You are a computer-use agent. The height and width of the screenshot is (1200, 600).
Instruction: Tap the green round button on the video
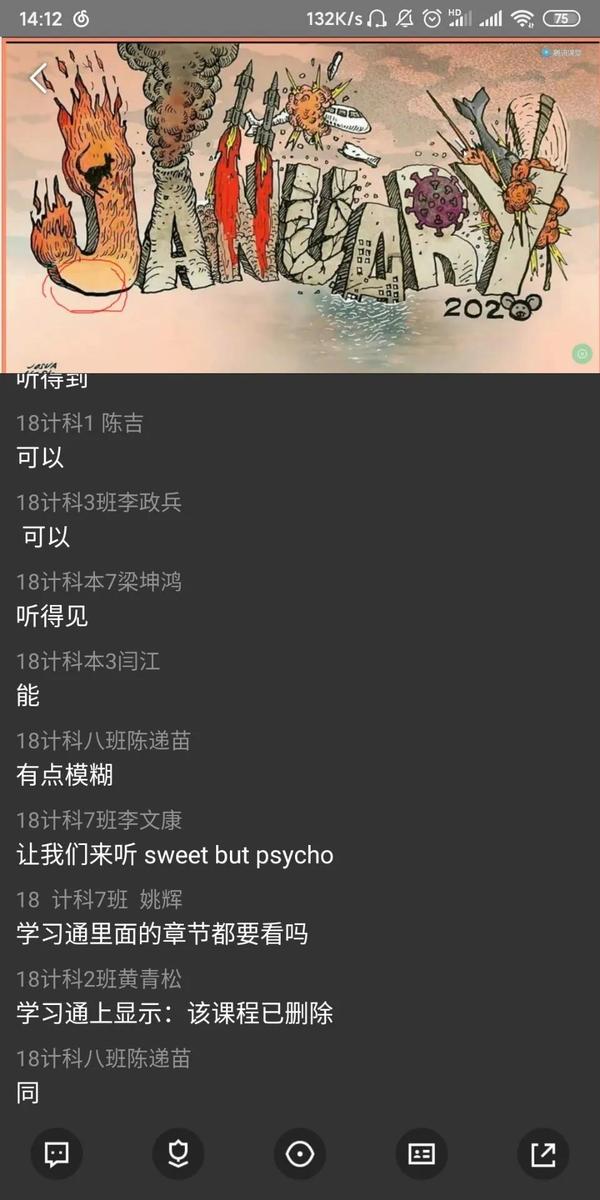tap(582, 353)
